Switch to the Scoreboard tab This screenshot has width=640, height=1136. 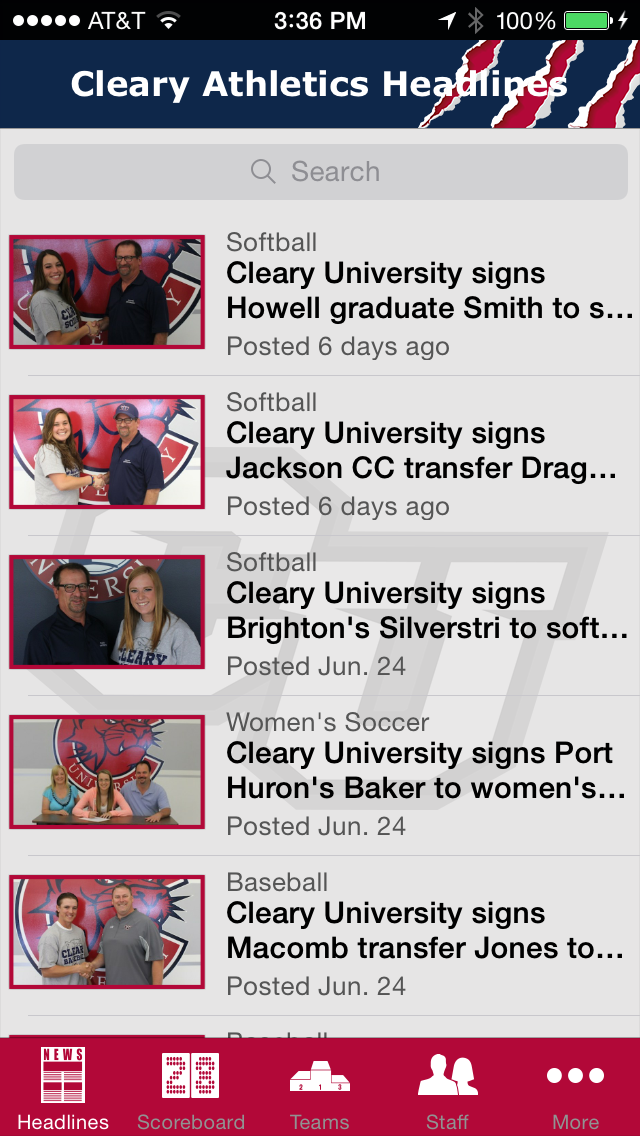[x=191, y=1088]
